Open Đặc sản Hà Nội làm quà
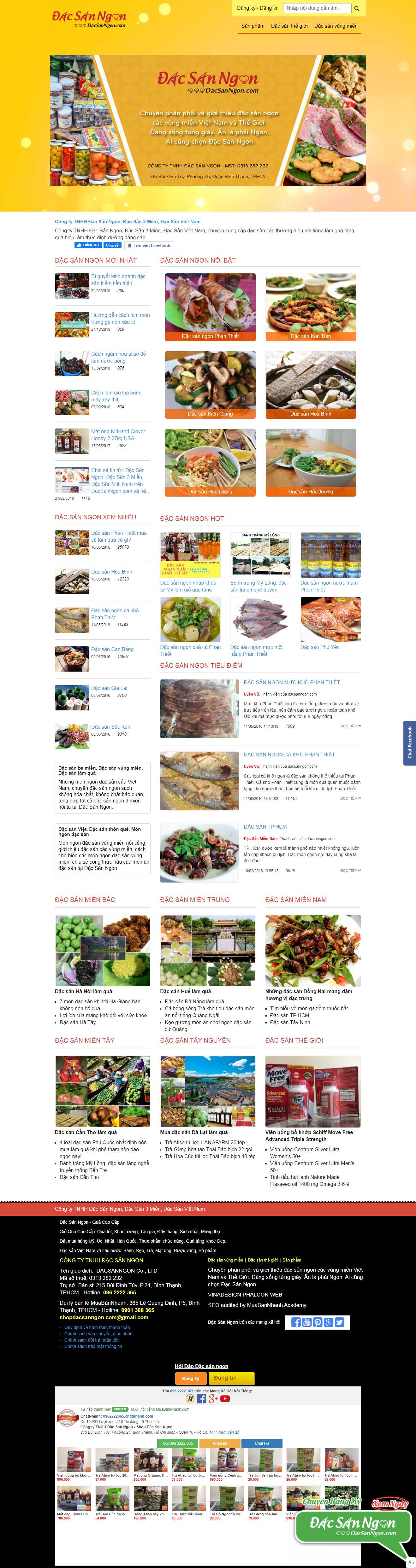The image size is (416, 1568). [x=83, y=992]
